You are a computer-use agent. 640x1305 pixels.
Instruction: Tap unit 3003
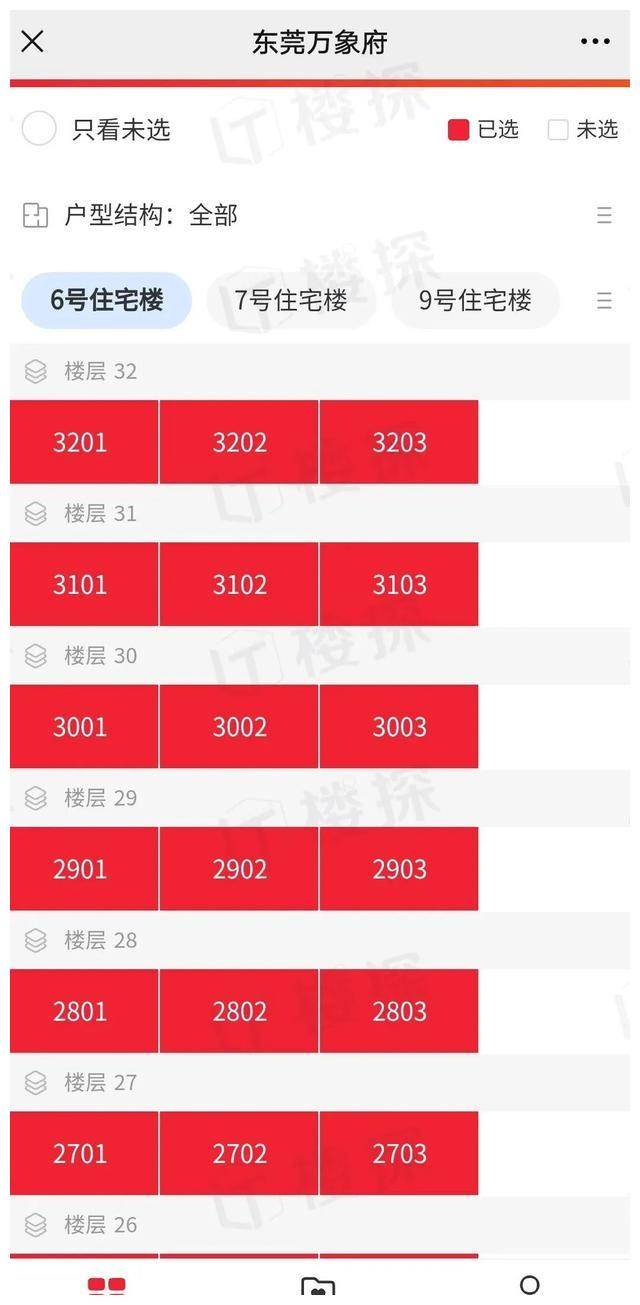[x=399, y=726]
